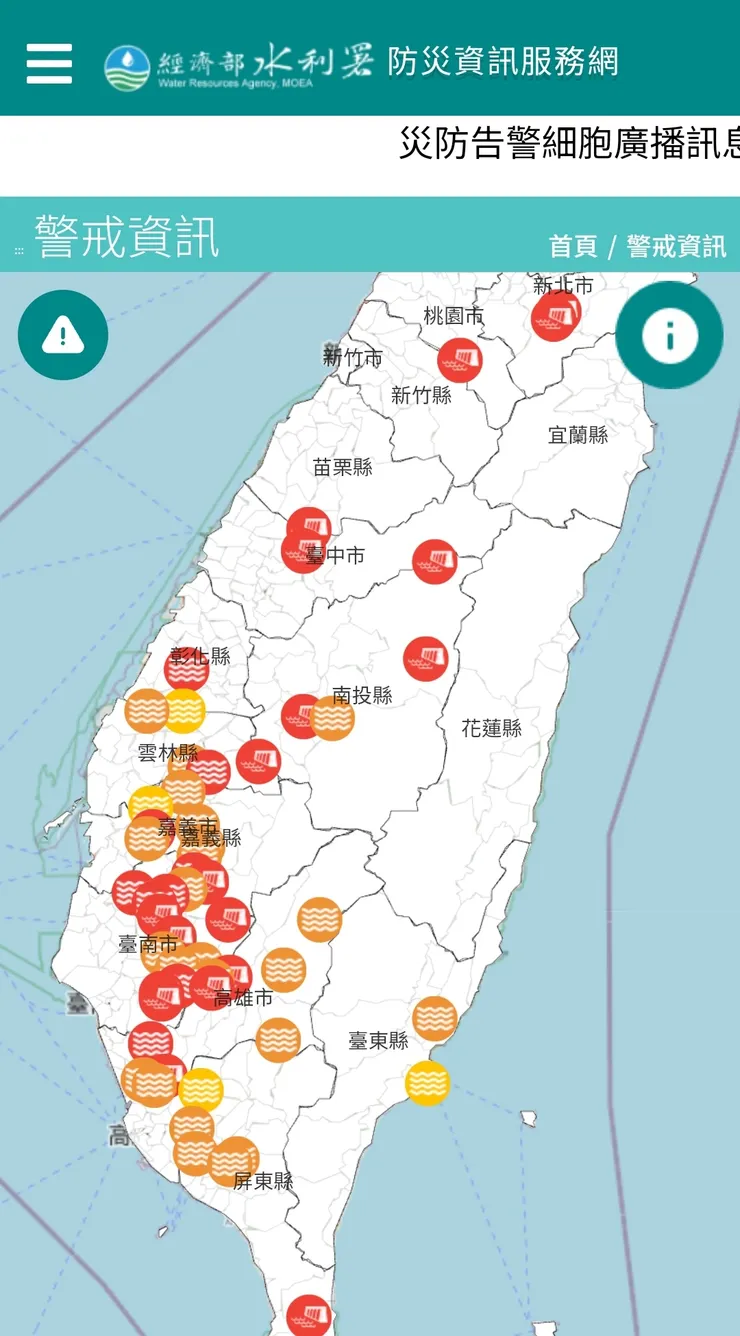Show the map legend info button
Screen dimensions: 740x1336
pos(669,335)
